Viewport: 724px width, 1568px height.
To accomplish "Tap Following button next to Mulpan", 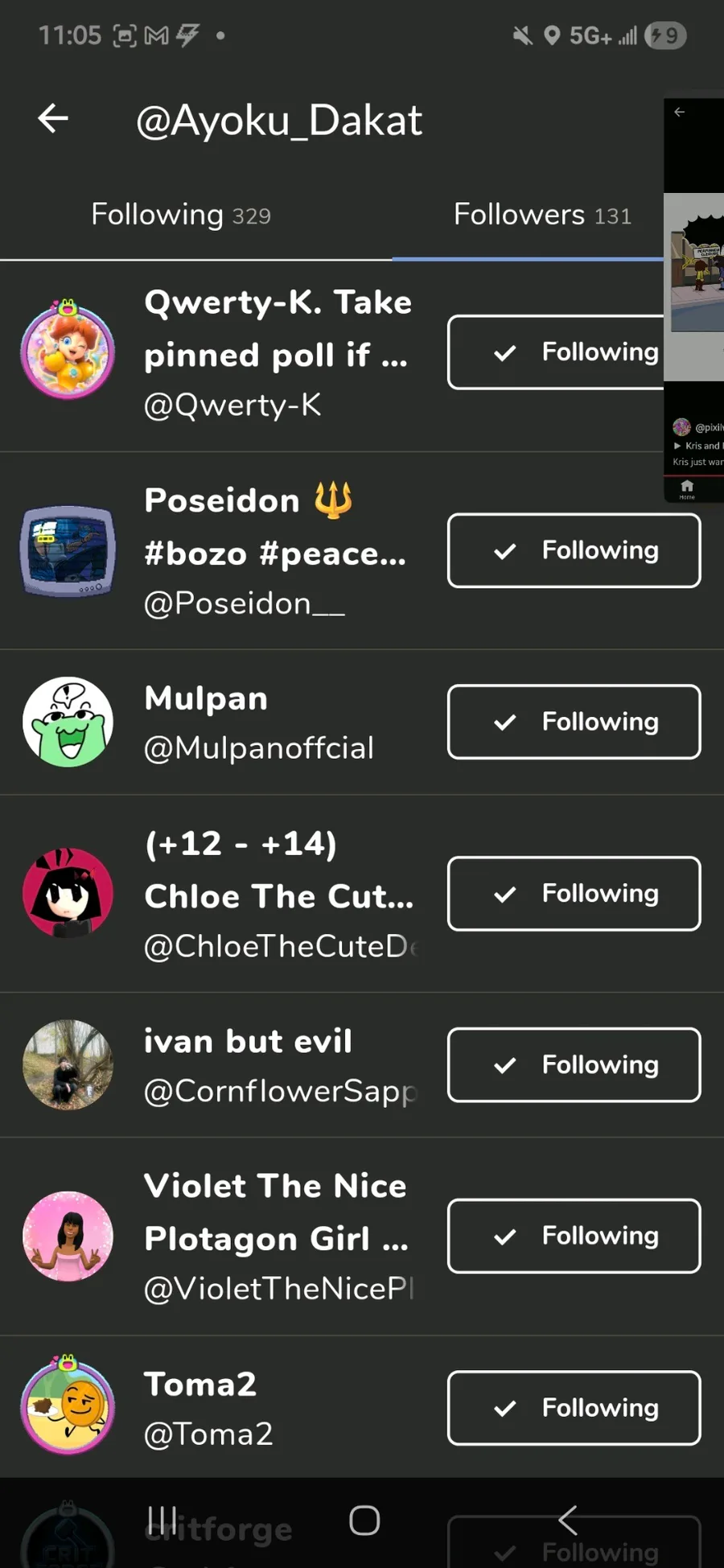I will pyautogui.click(x=574, y=722).
